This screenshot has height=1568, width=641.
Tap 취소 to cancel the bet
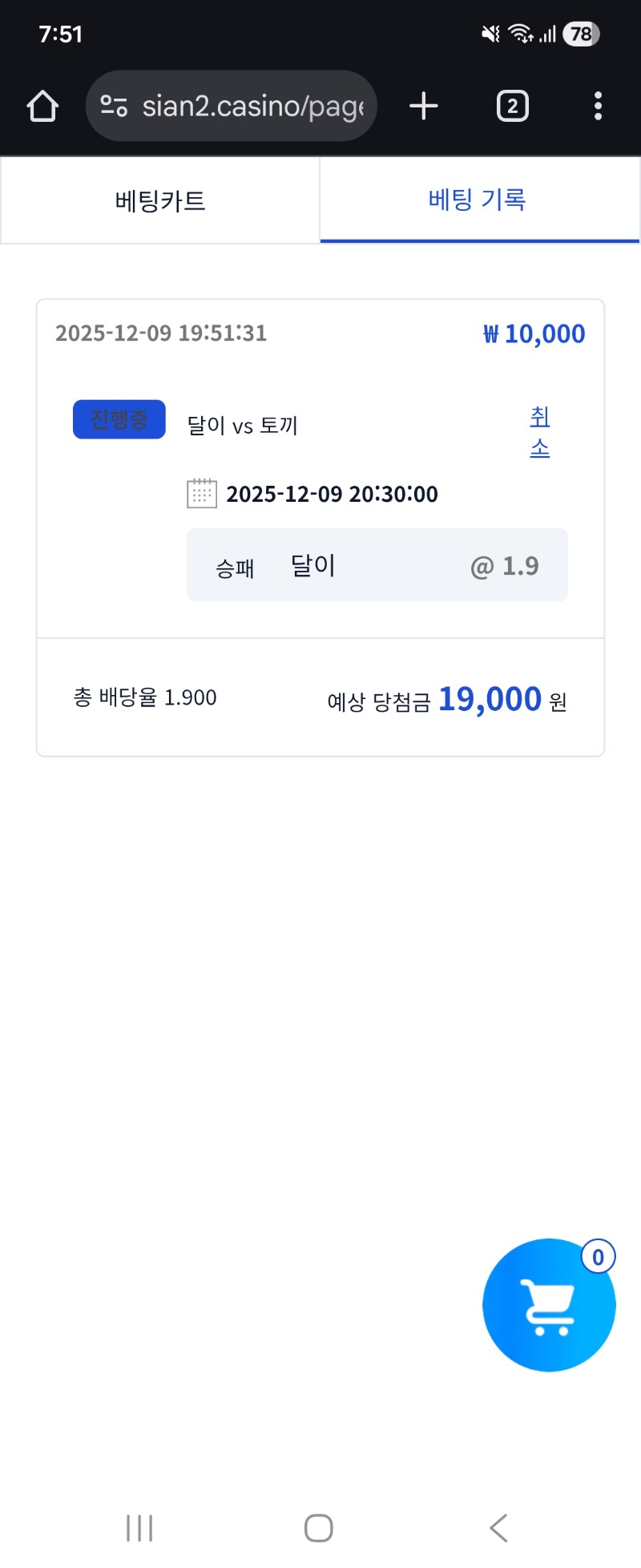click(538, 432)
